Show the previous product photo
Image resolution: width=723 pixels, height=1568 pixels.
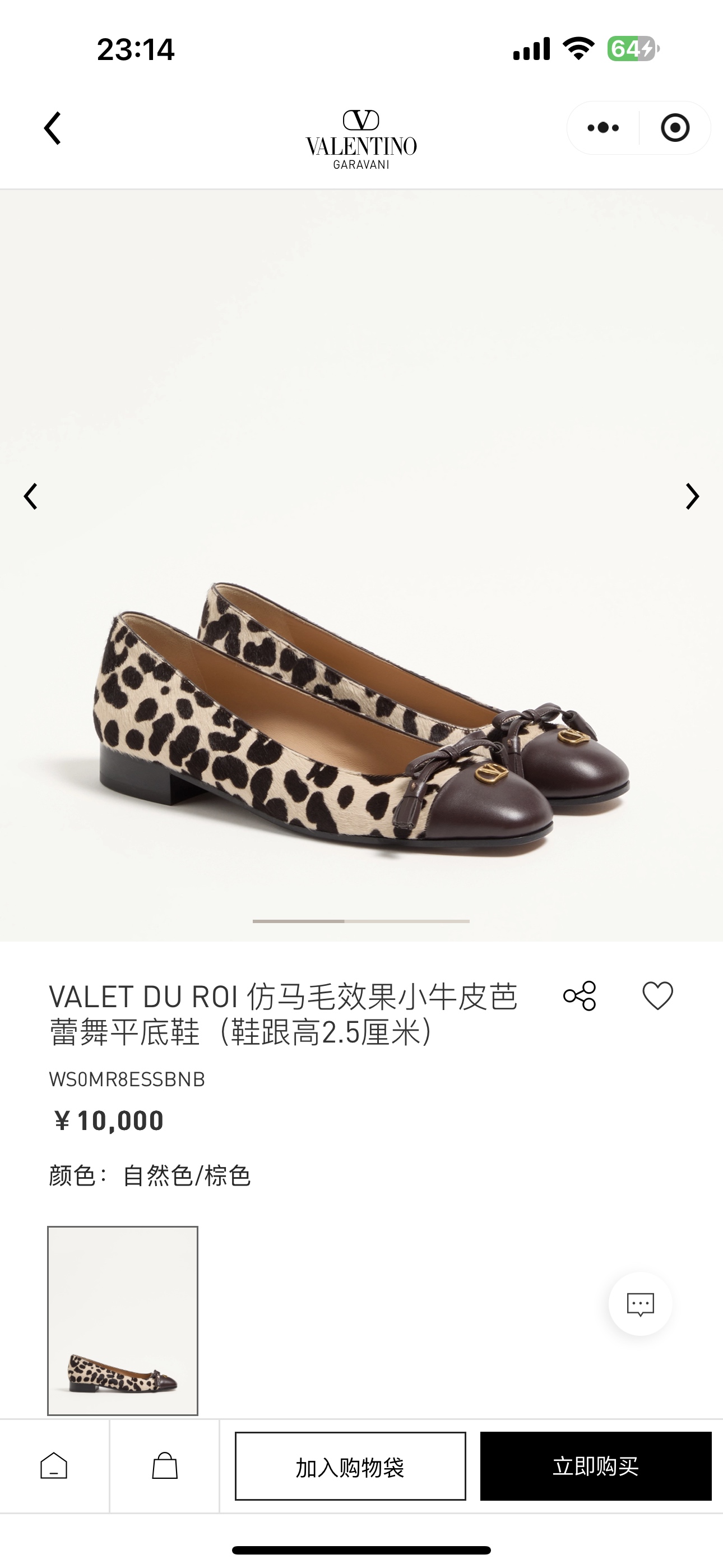coord(30,496)
